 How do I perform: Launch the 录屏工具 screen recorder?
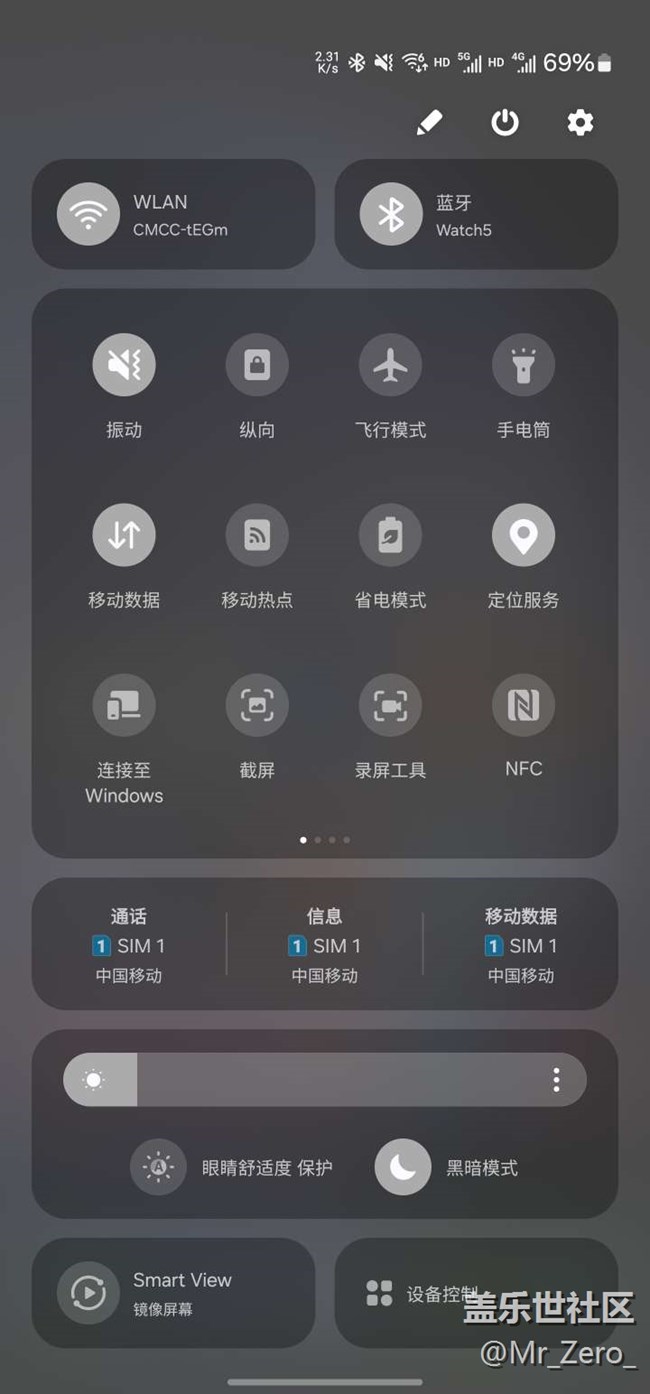390,705
